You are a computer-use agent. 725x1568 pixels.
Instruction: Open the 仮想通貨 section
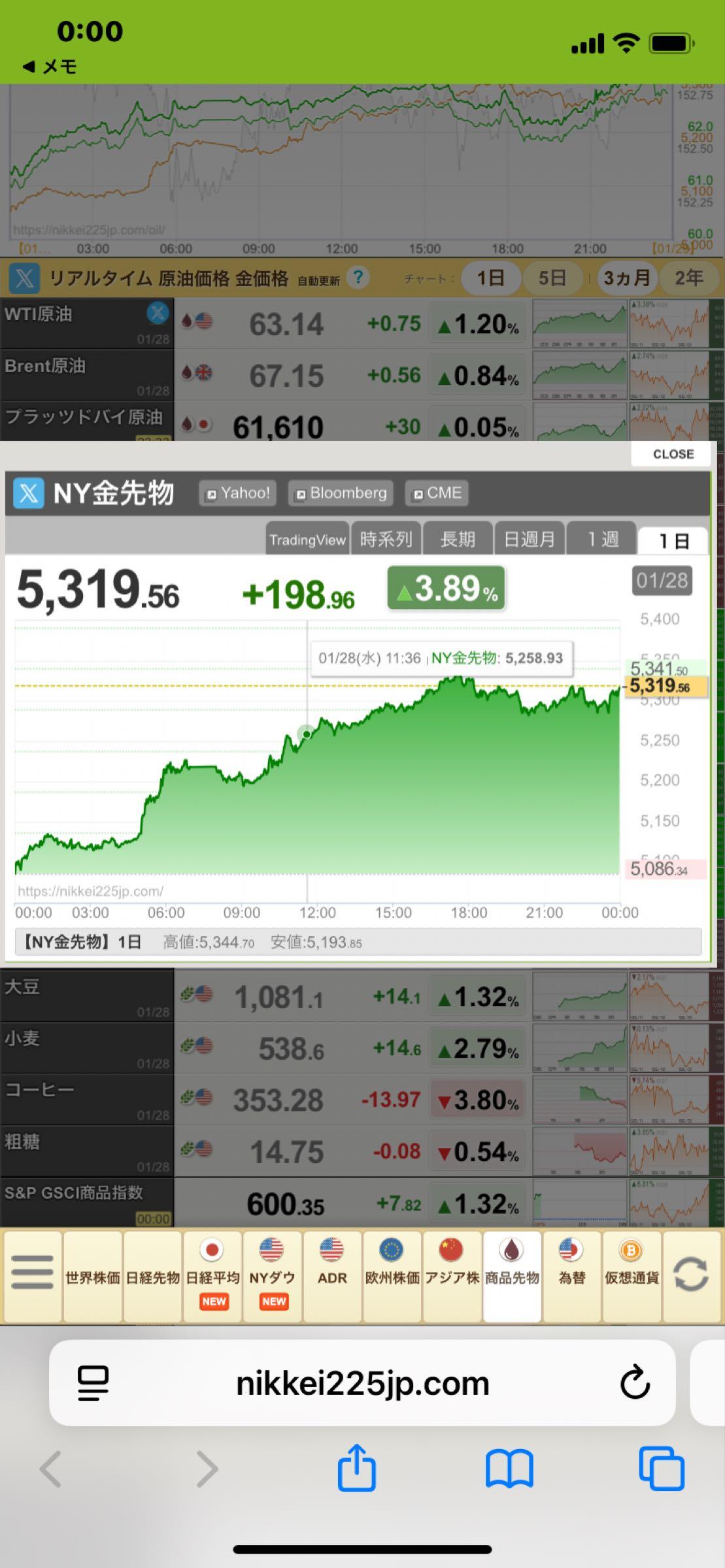pyautogui.click(x=631, y=1276)
